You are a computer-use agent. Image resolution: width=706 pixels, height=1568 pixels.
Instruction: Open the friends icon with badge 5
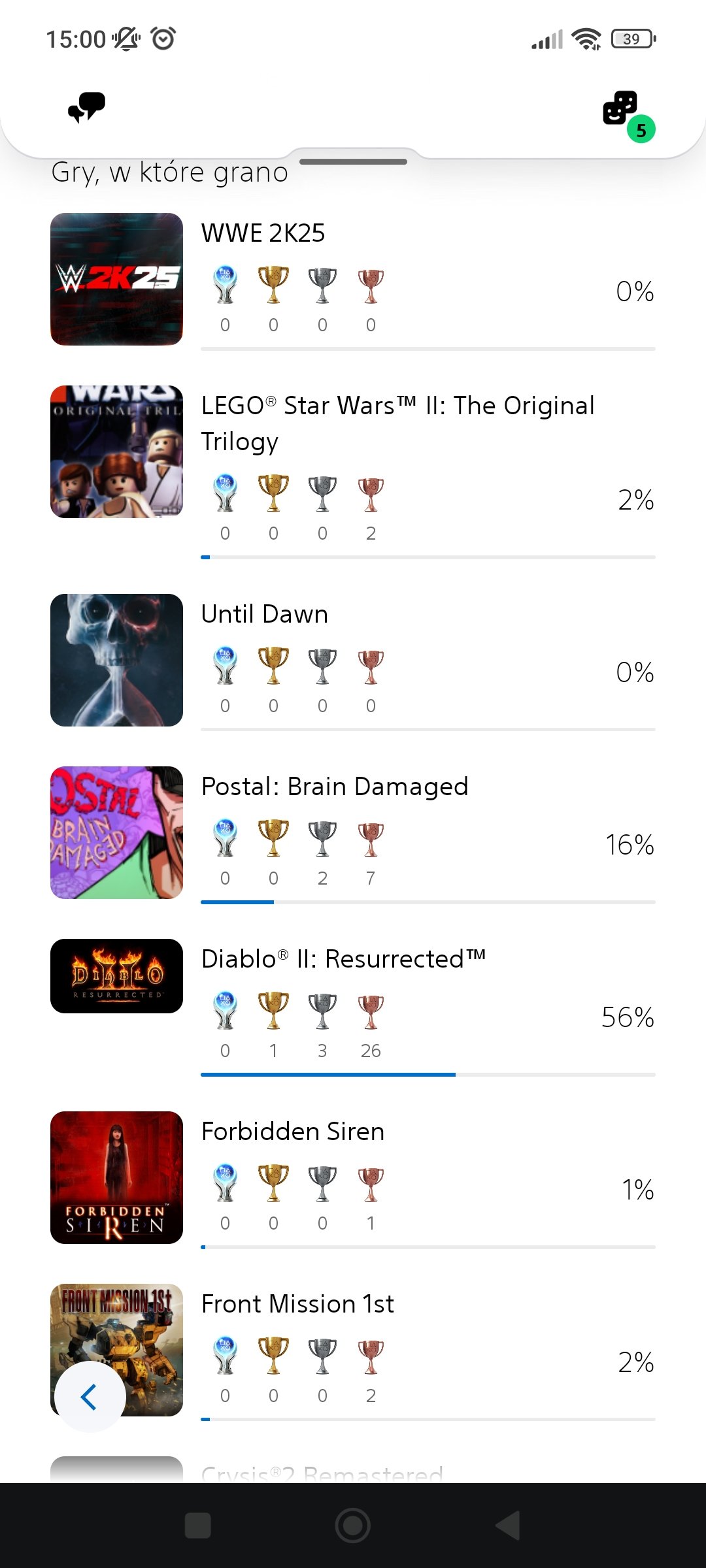(x=622, y=109)
